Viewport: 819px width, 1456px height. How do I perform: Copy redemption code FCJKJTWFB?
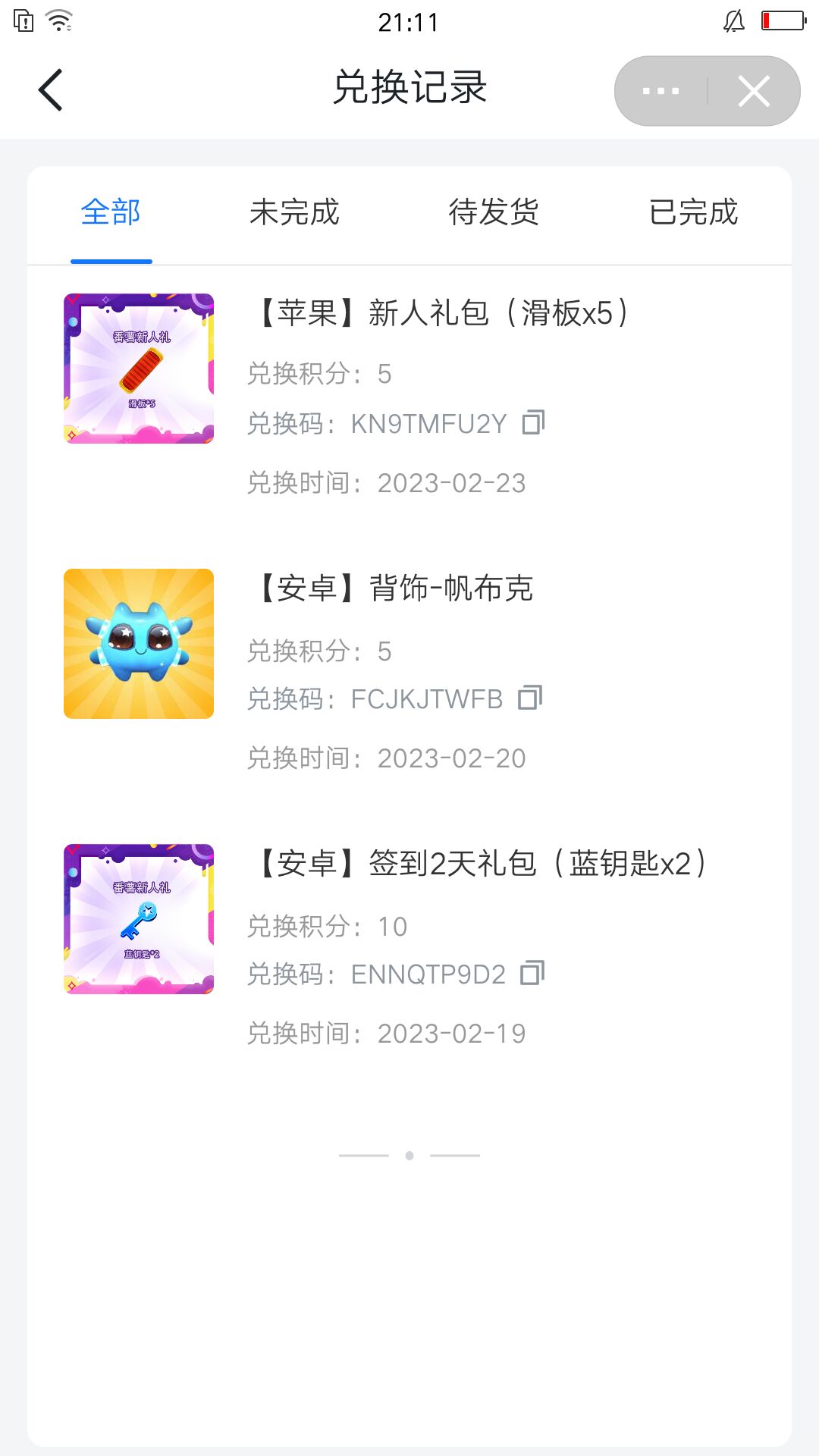pyautogui.click(x=530, y=698)
